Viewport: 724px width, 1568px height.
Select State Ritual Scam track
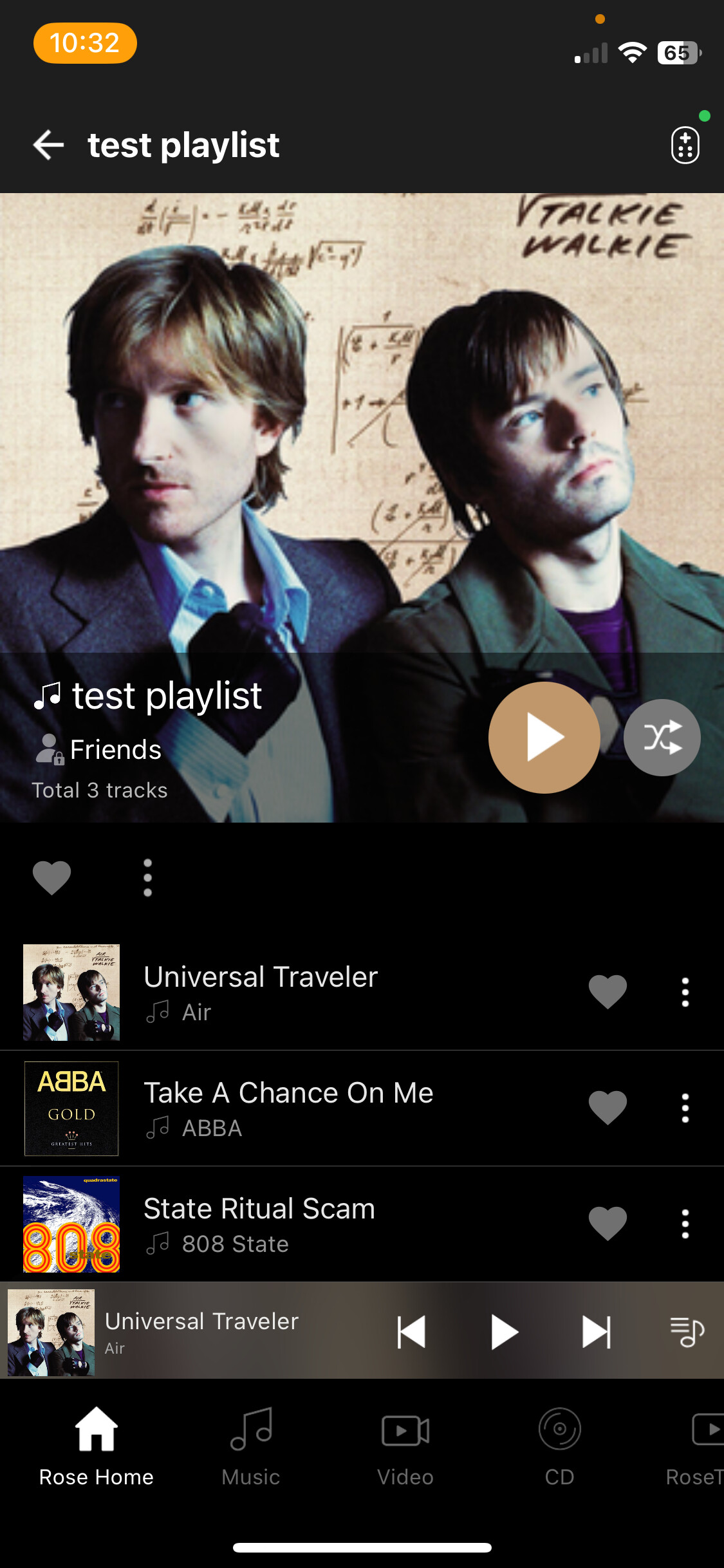[x=259, y=1223]
